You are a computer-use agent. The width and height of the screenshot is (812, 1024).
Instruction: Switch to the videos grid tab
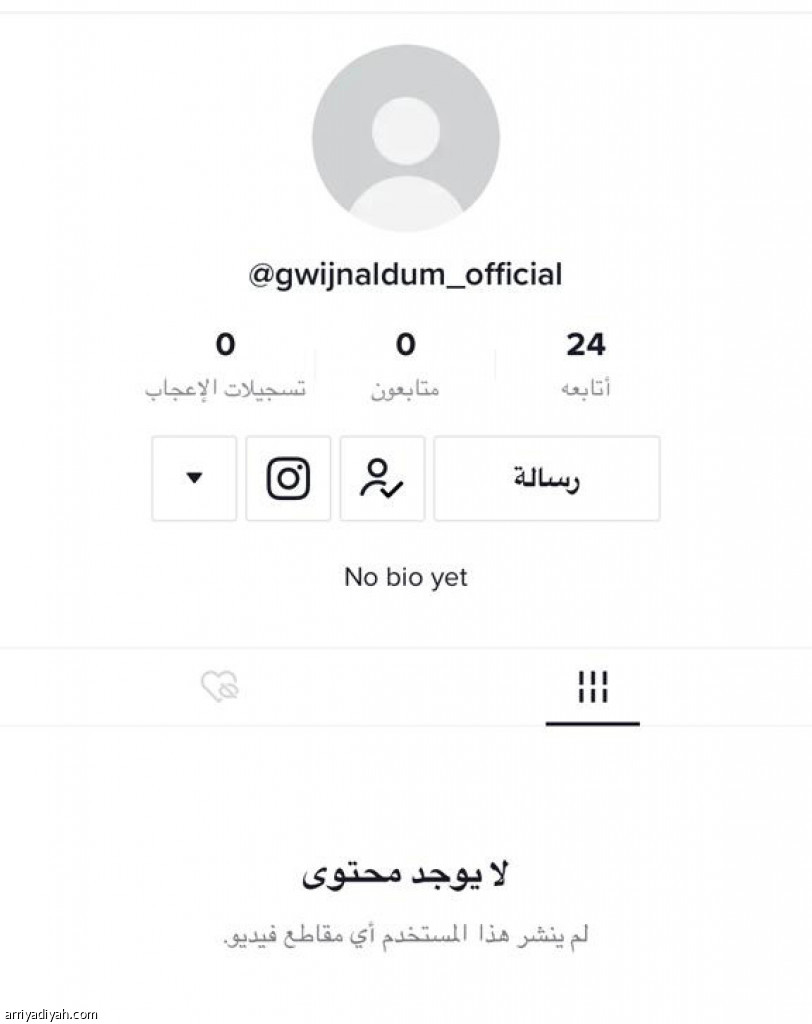click(592, 688)
